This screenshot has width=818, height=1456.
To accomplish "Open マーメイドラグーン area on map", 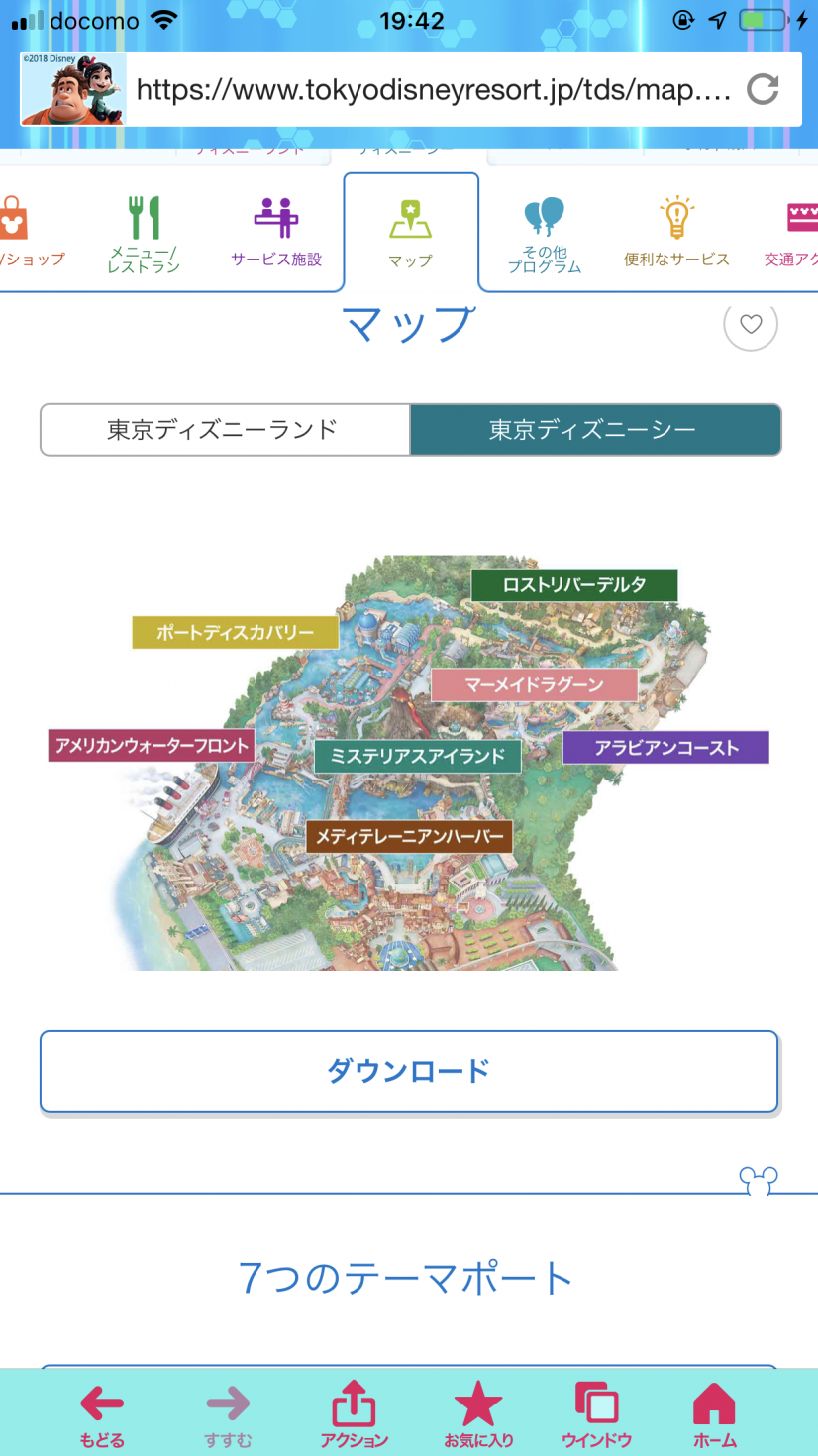I will click(534, 685).
